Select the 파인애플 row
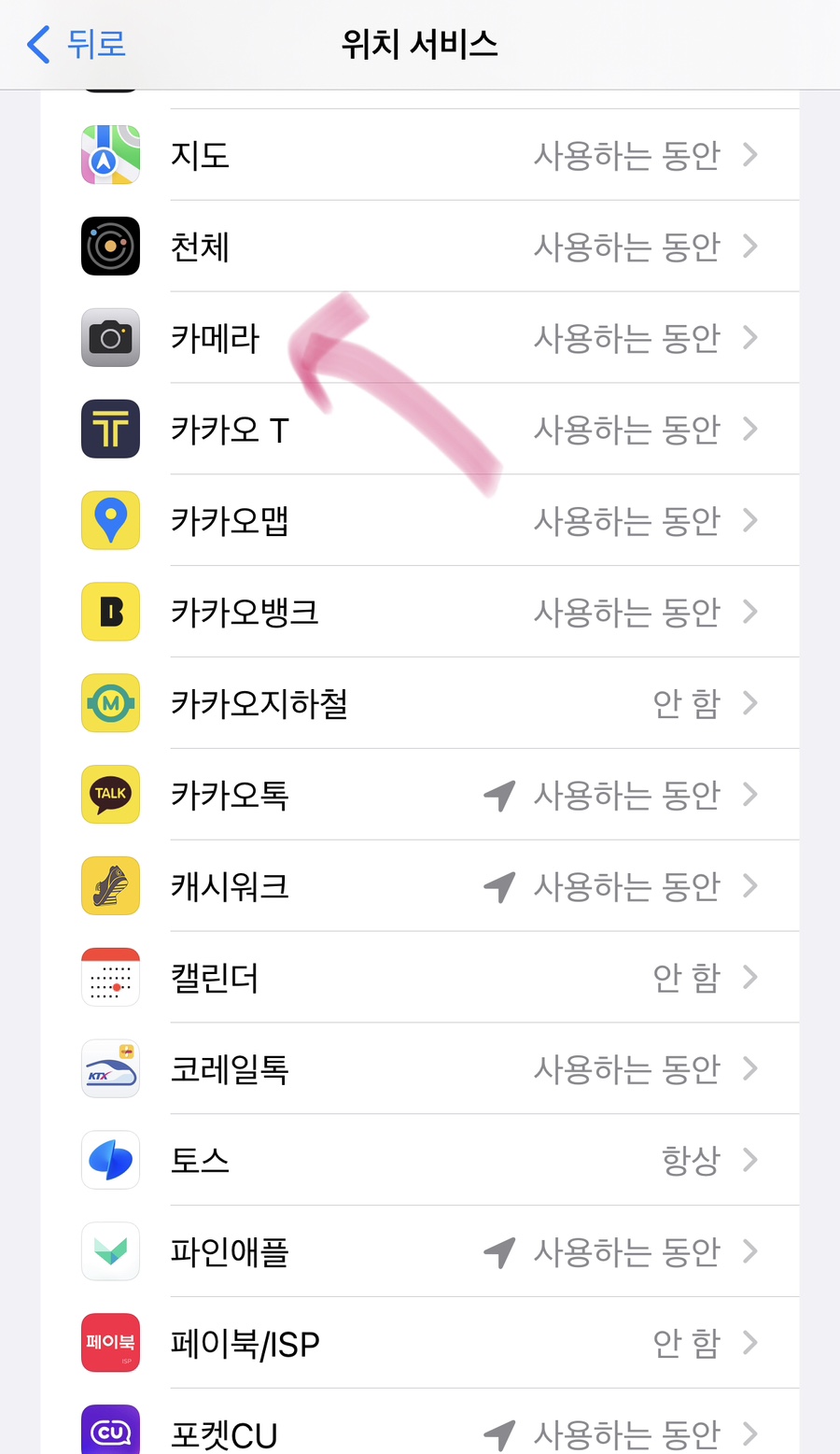Viewport: 840px width, 1454px height. coord(420,1252)
